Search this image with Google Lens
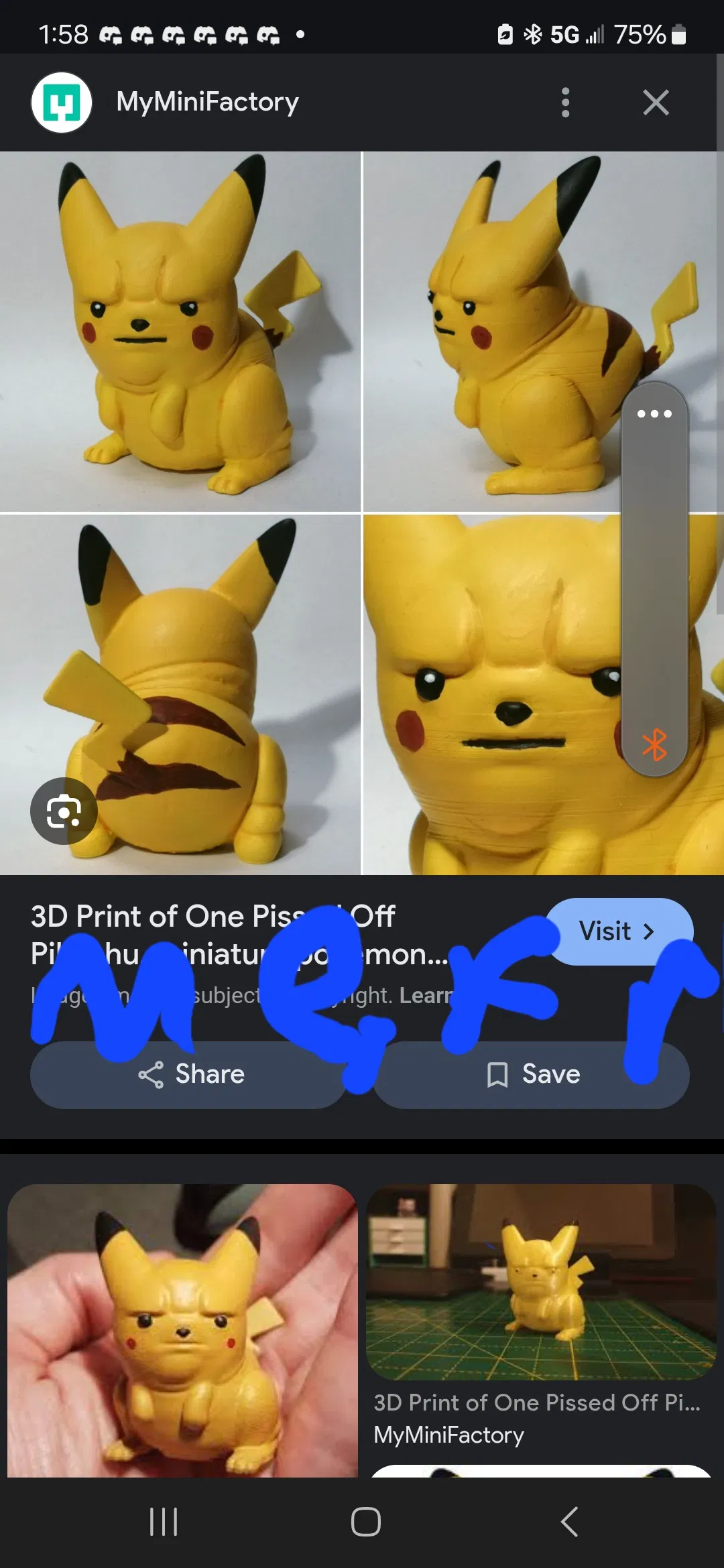724x1568 pixels. [64, 811]
